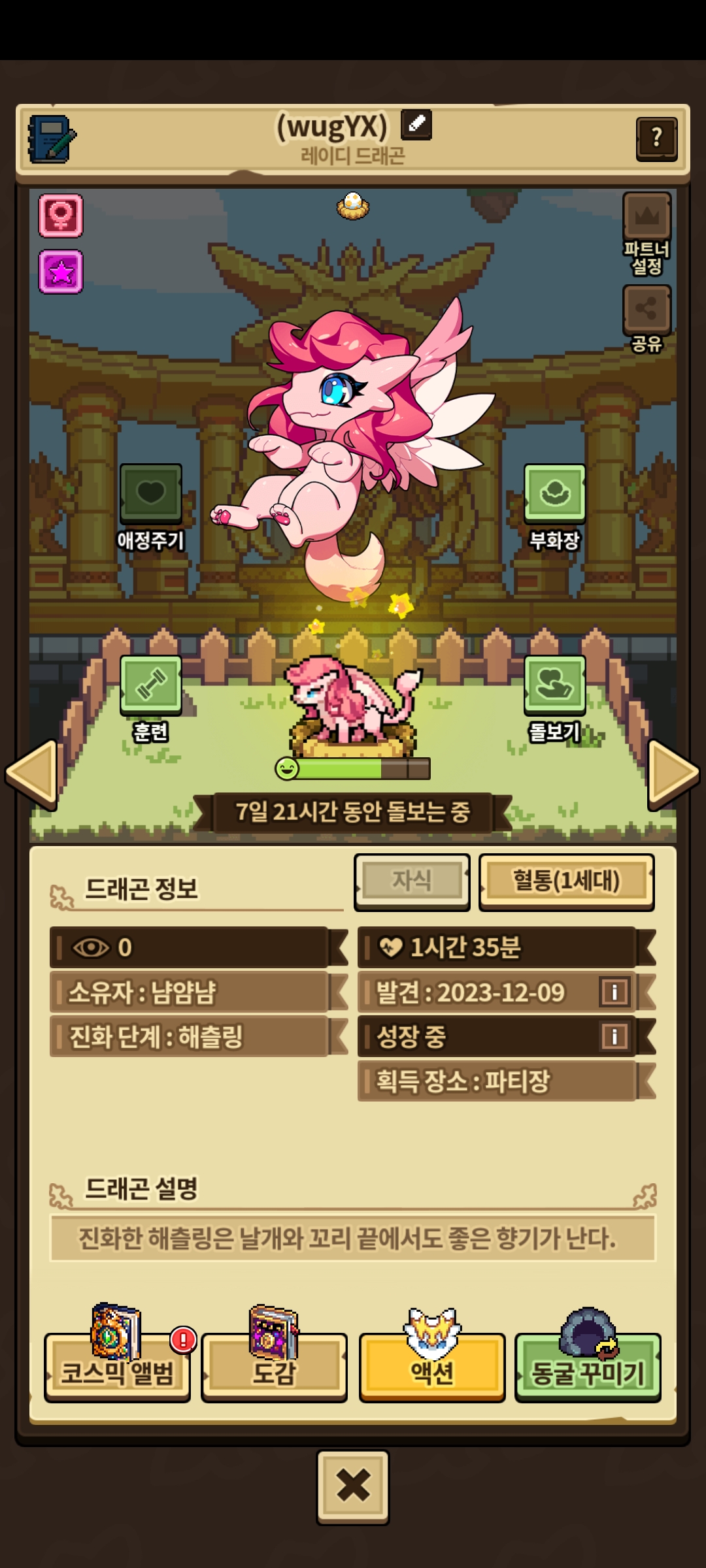Open 도감 encyclopedia

pos(274,1365)
